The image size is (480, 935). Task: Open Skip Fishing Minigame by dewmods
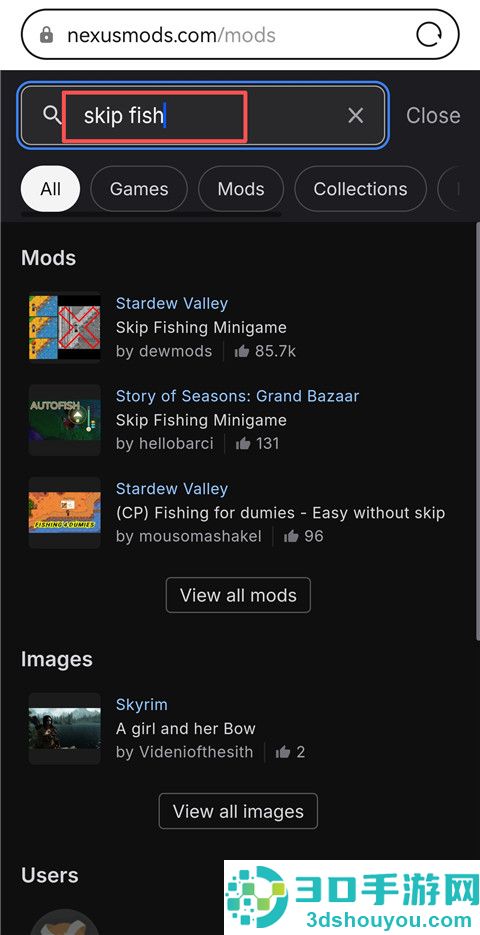coord(201,327)
